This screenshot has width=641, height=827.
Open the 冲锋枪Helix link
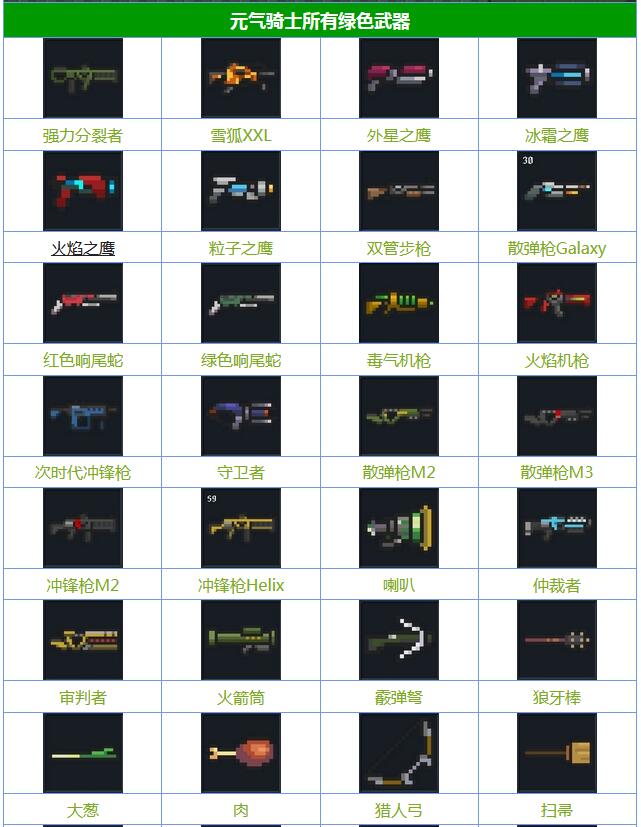coord(241,585)
